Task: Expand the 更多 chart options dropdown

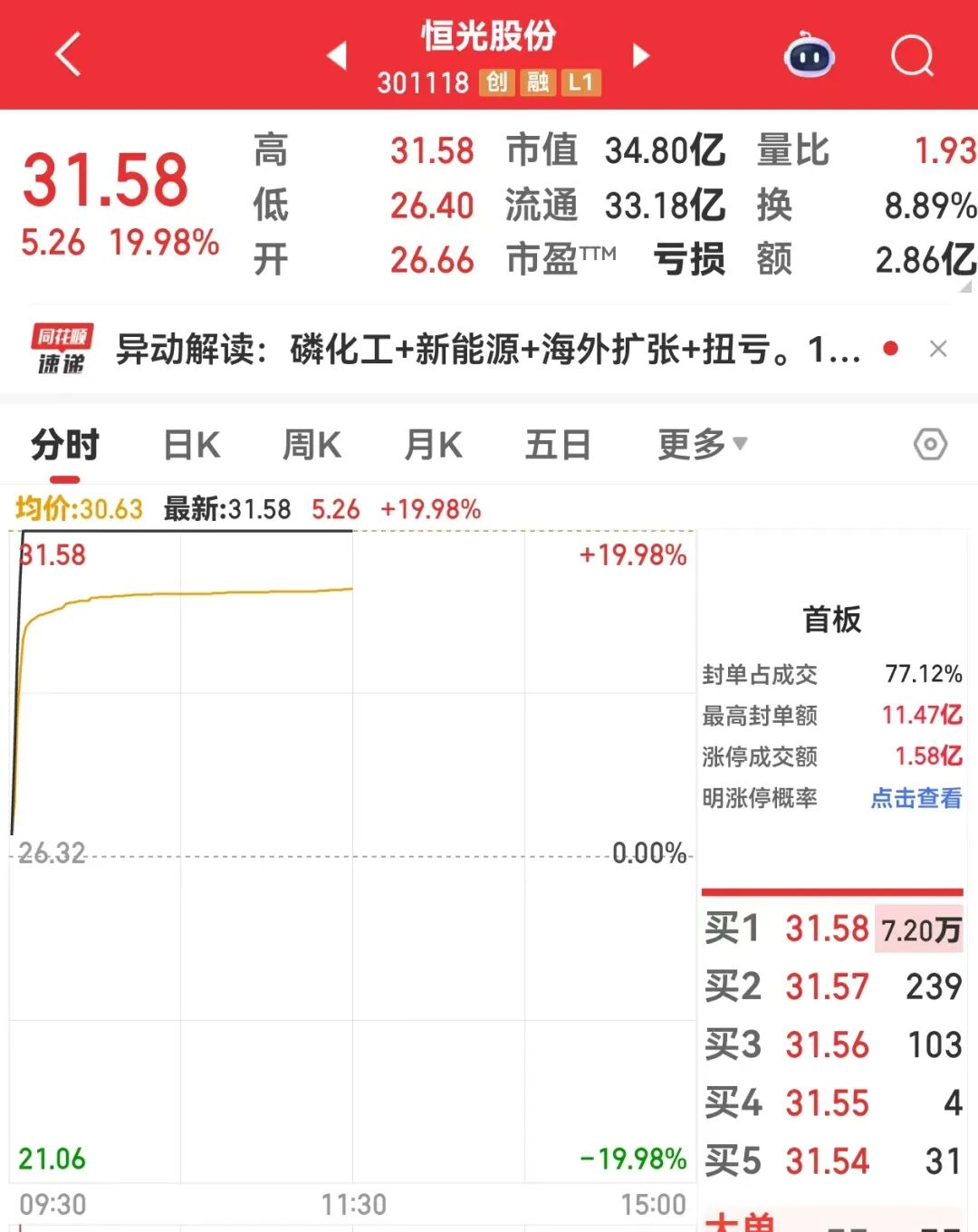Action: point(702,444)
